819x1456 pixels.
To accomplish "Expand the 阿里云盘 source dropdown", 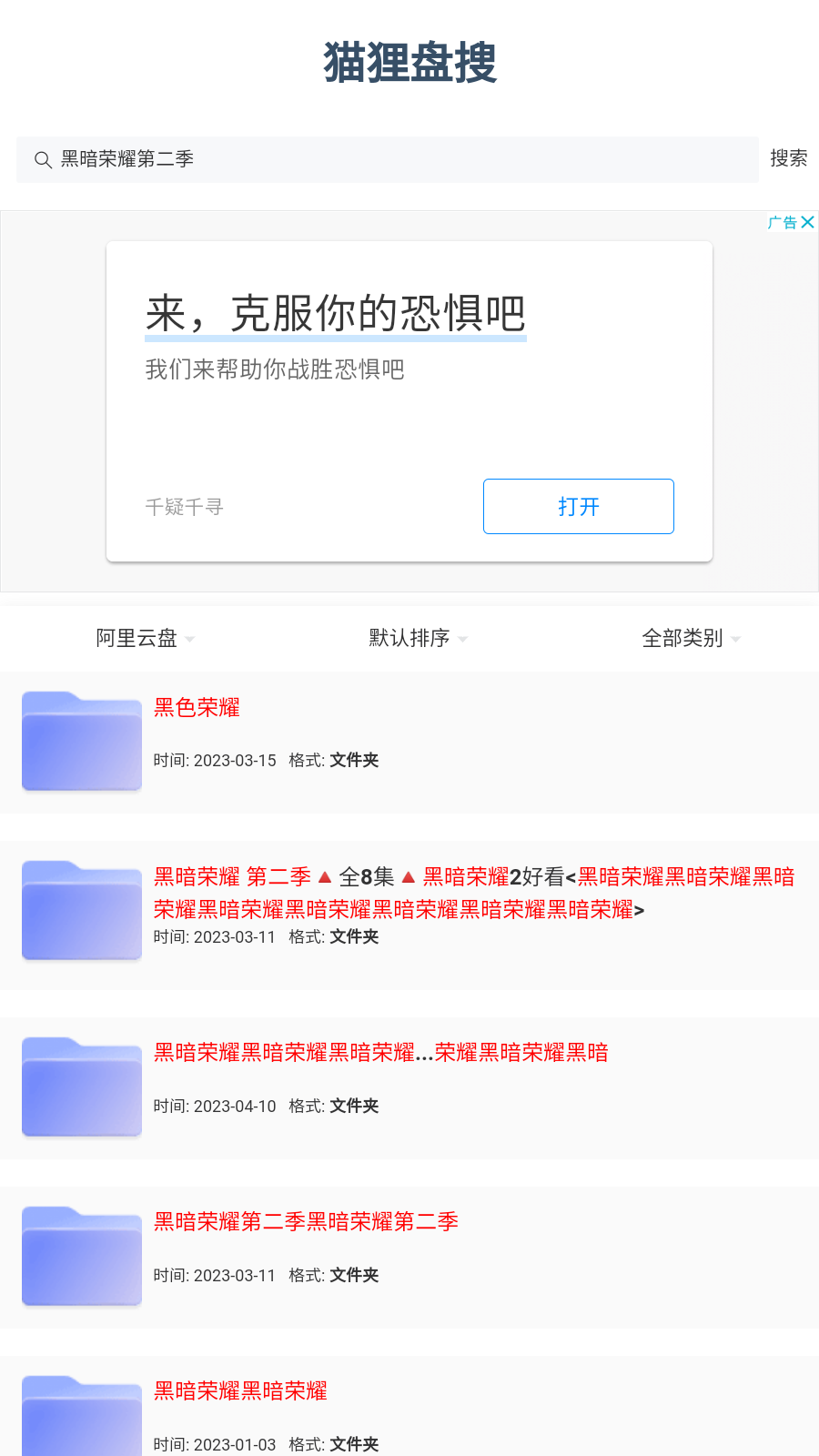I will (144, 638).
